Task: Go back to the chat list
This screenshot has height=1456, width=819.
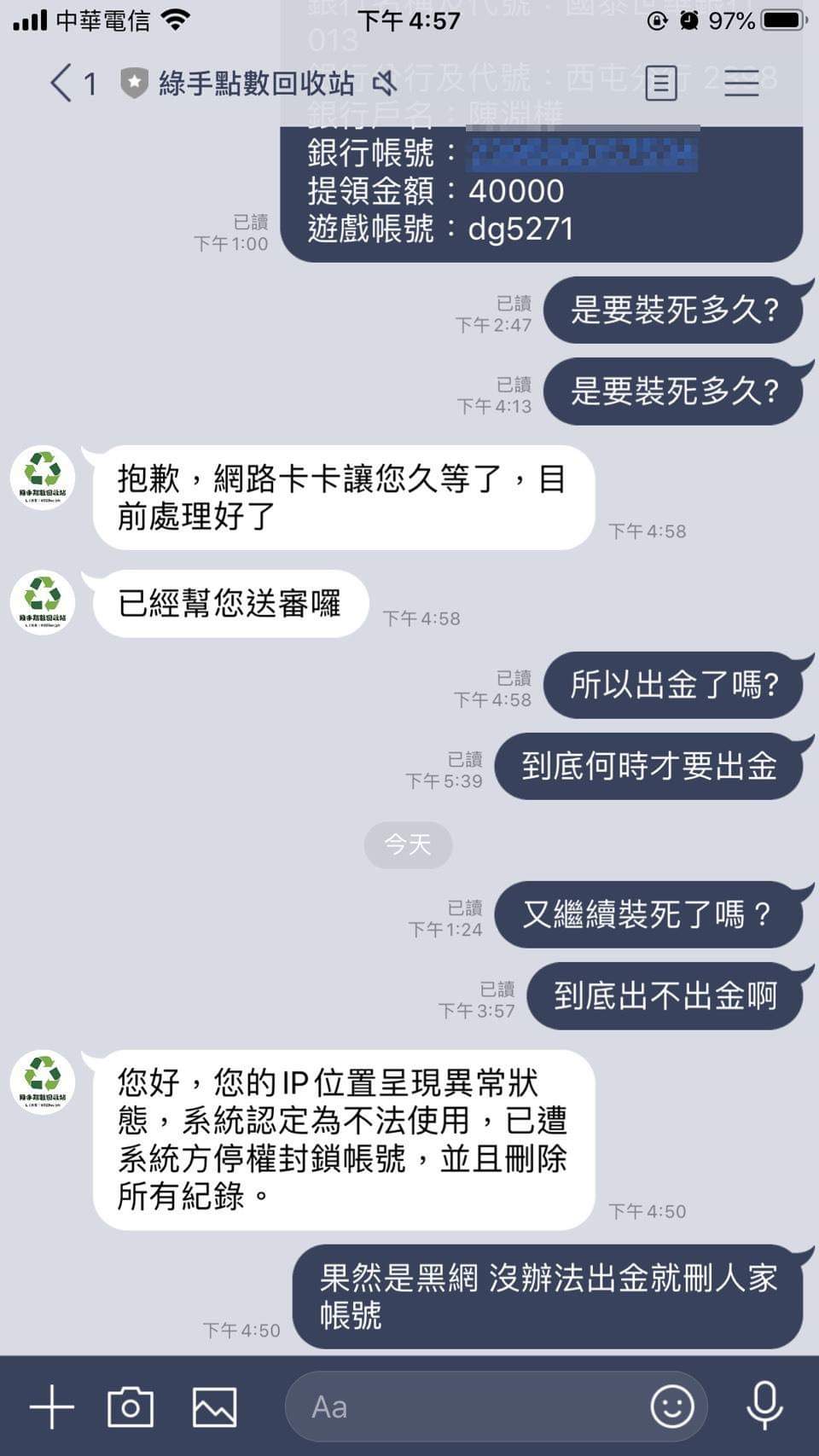Action: coord(61,84)
